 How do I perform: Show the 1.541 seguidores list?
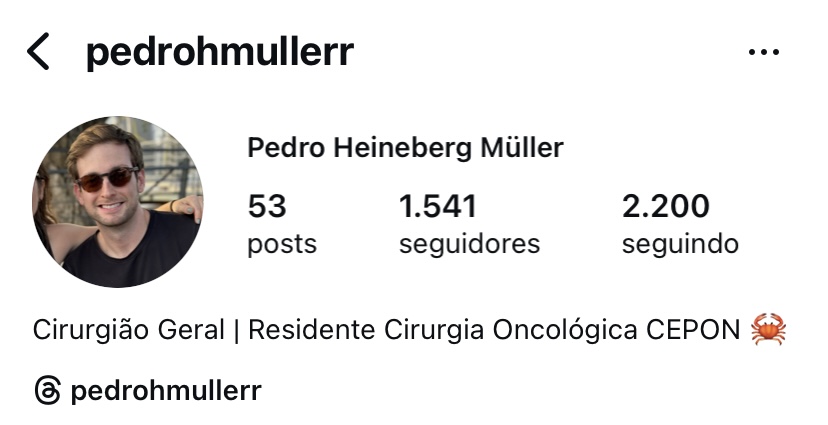(x=468, y=224)
